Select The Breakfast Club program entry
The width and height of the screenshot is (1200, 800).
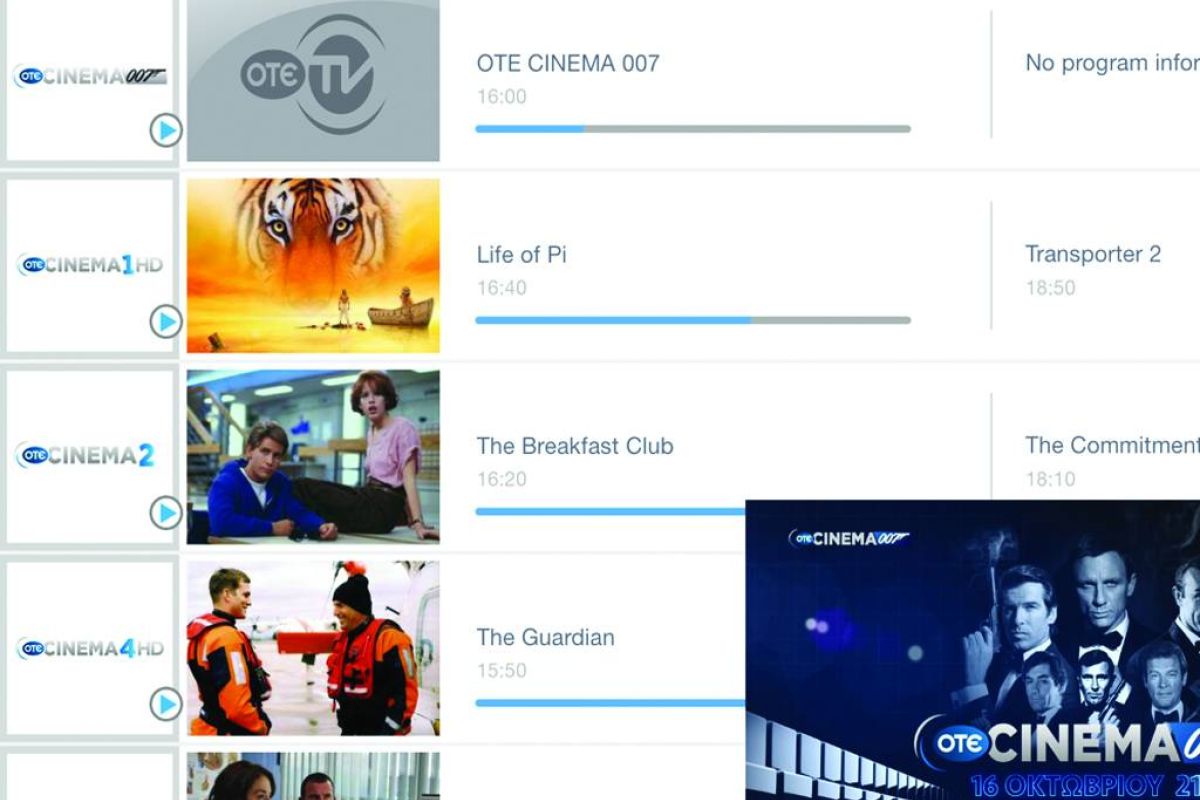[574, 447]
